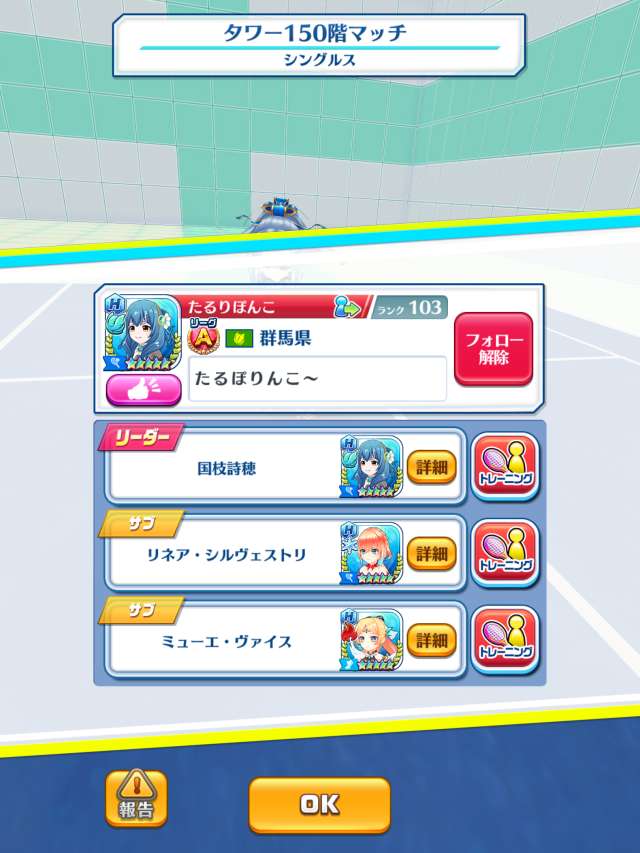Tap the フォロー解除 unfollow button
Image resolution: width=640 pixels, height=853 pixels.
click(493, 349)
